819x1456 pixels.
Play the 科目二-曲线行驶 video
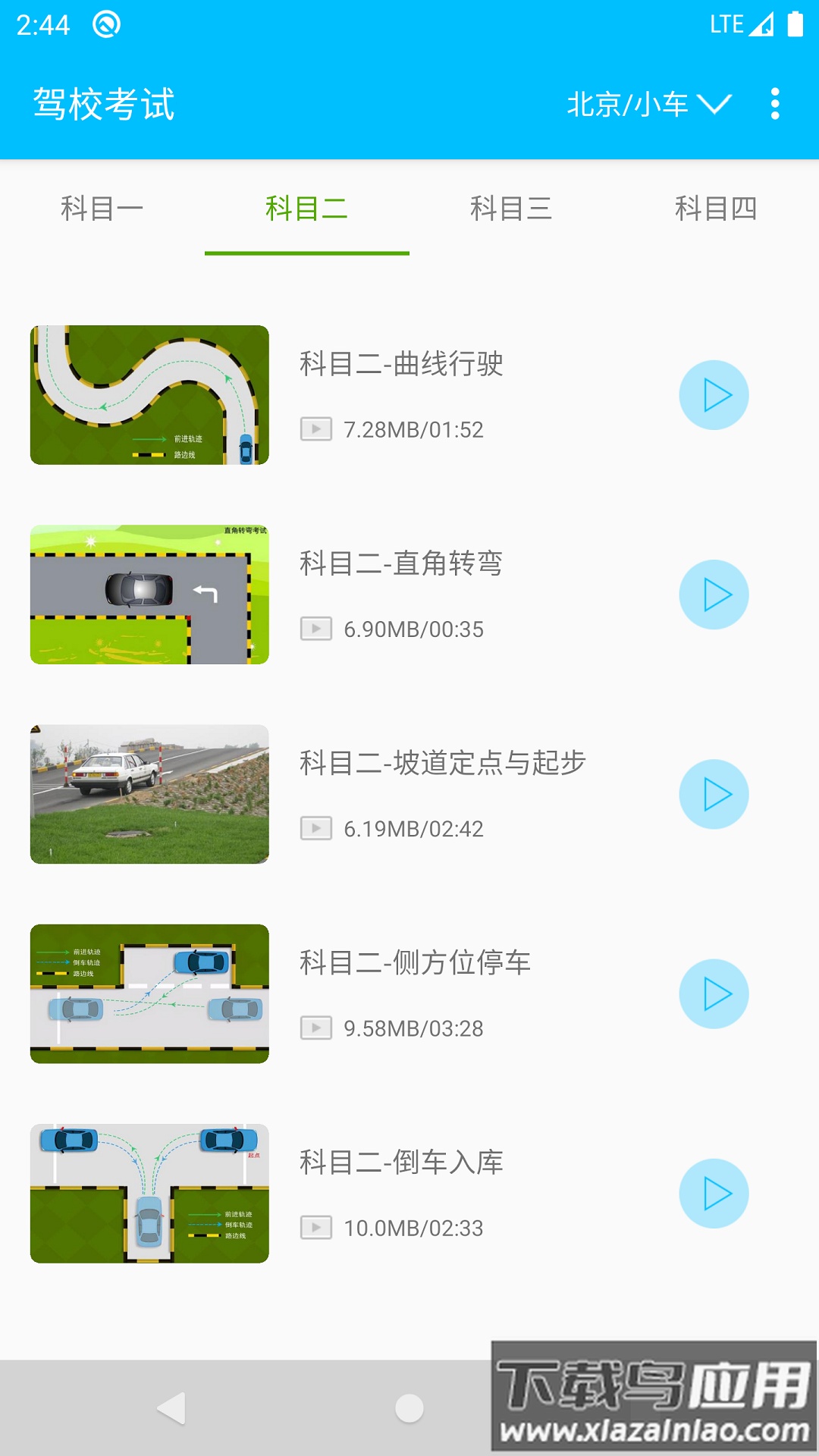coord(714,394)
